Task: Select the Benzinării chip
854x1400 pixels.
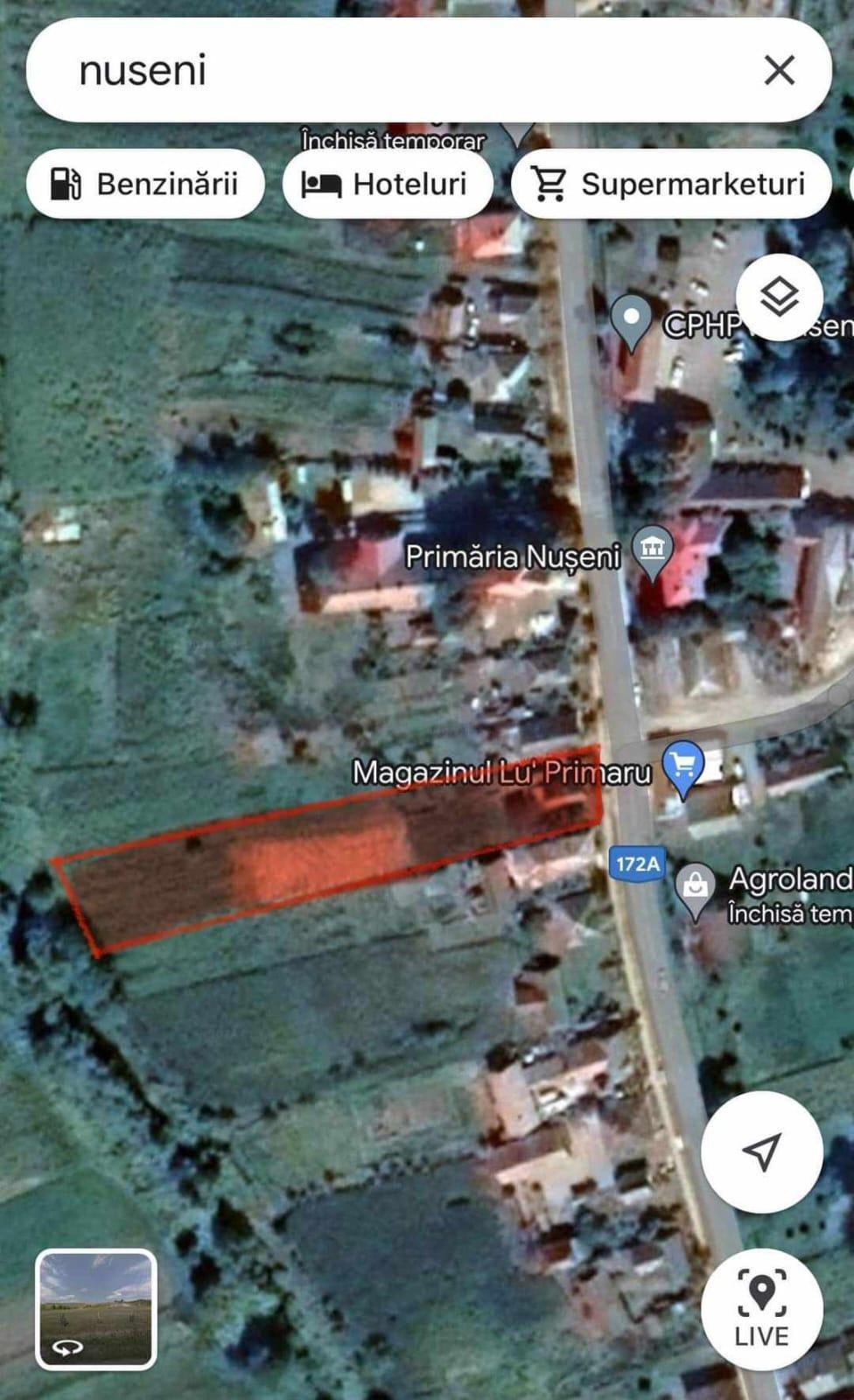Action: coord(145,184)
